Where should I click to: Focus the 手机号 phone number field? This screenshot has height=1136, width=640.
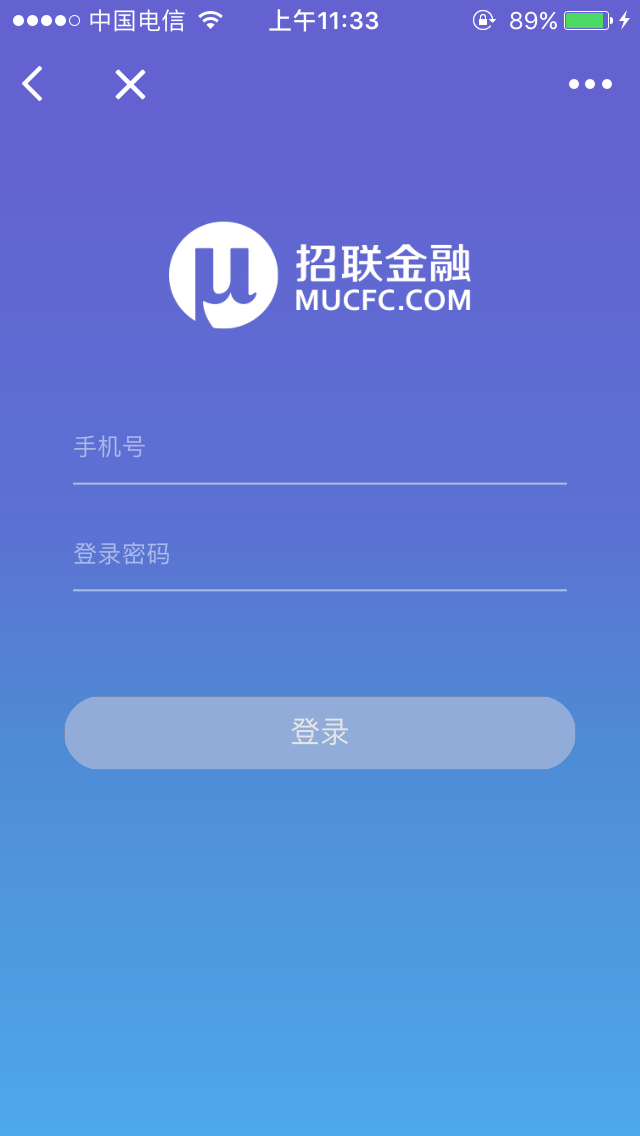click(x=319, y=448)
